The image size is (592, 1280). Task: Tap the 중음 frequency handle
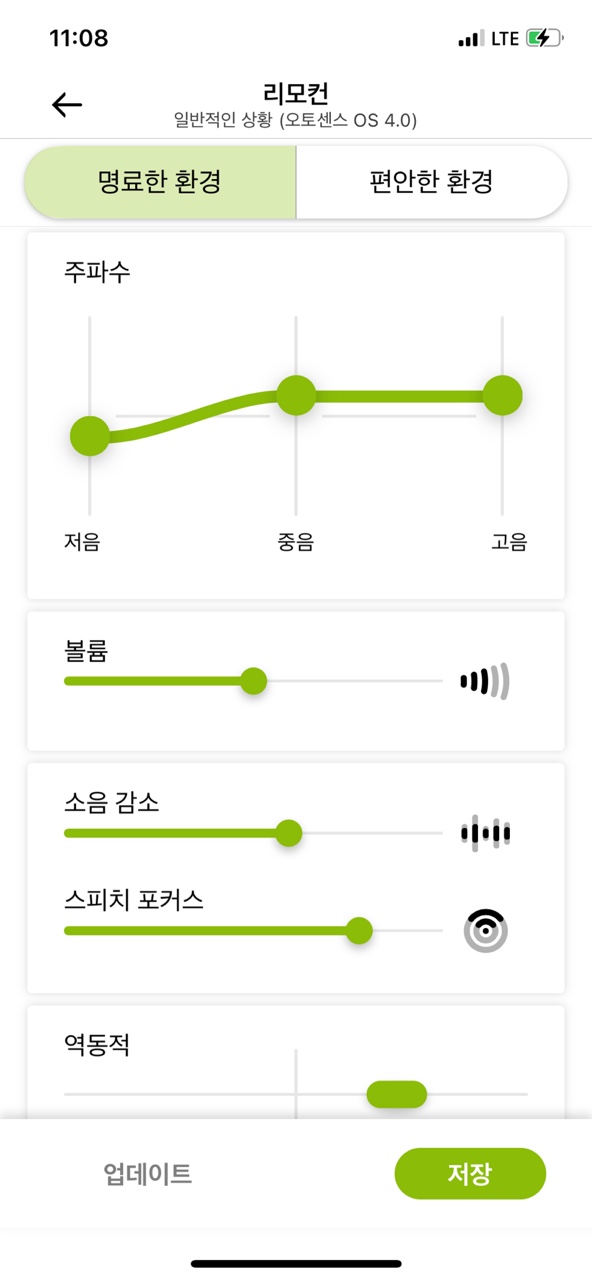pos(296,395)
